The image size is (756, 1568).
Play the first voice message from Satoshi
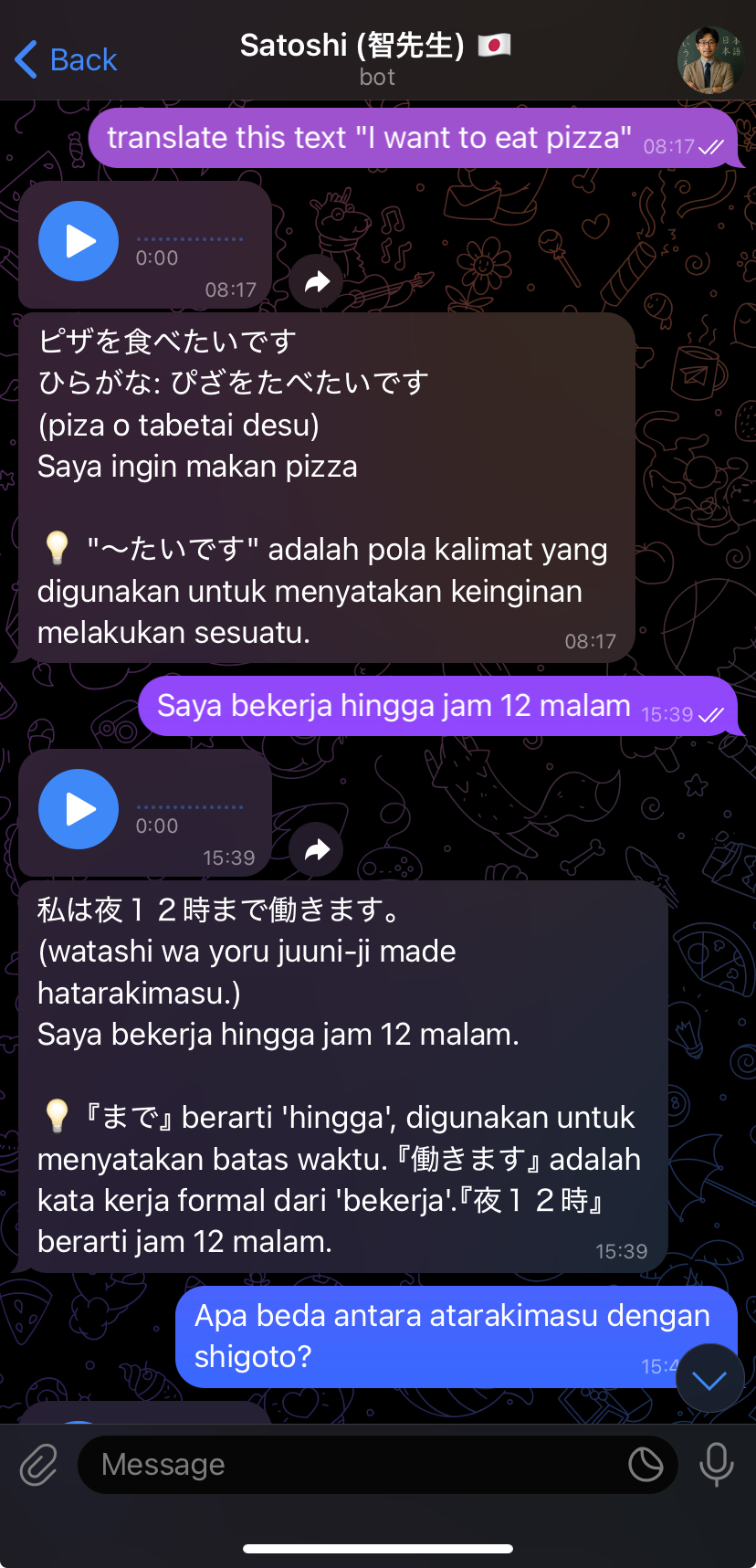[x=79, y=241]
